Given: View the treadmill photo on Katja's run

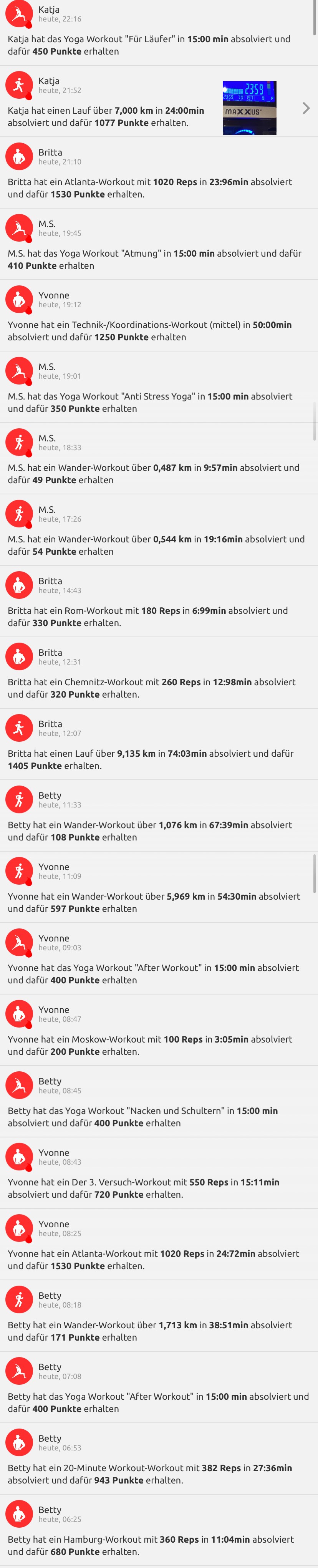Looking at the screenshot, I should [249, 108].
